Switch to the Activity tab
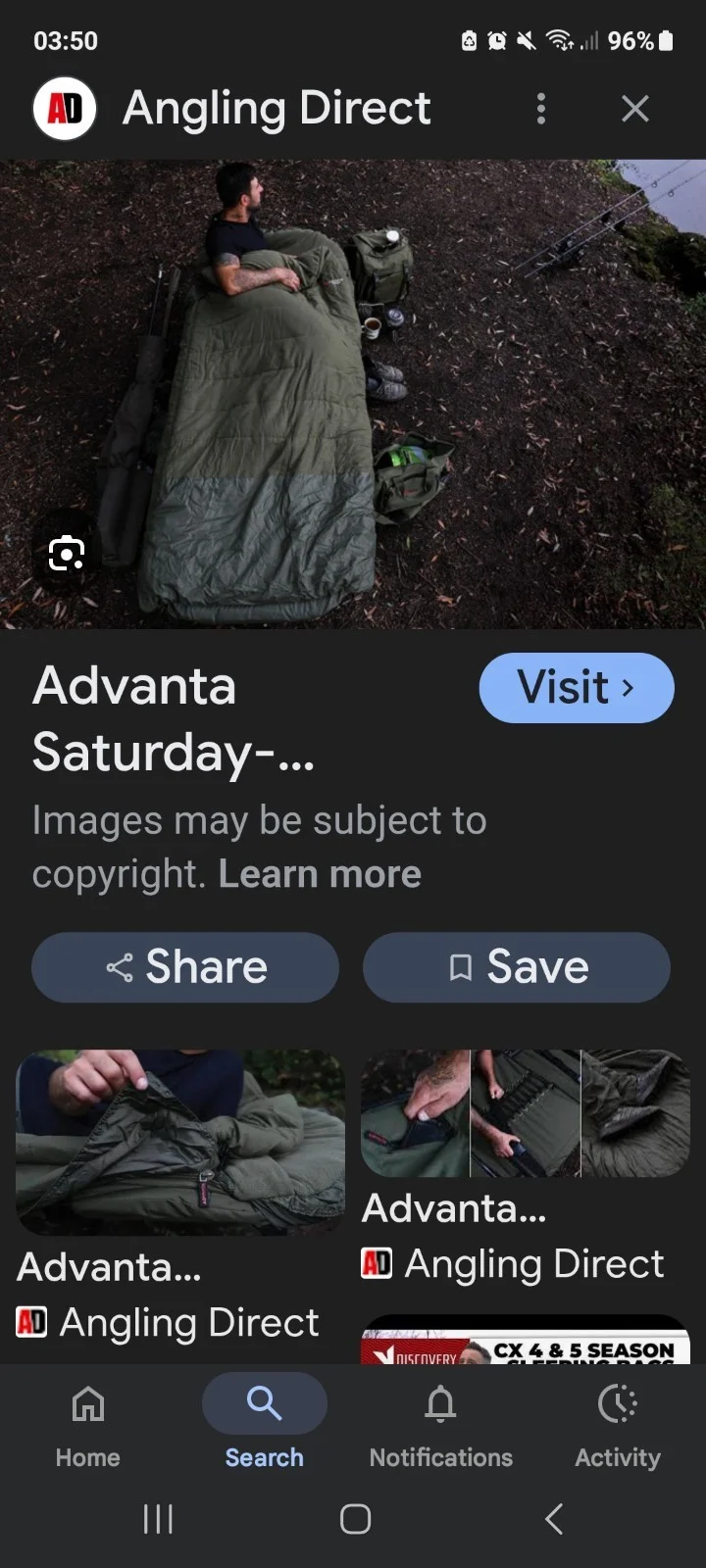 [618, 1421]
